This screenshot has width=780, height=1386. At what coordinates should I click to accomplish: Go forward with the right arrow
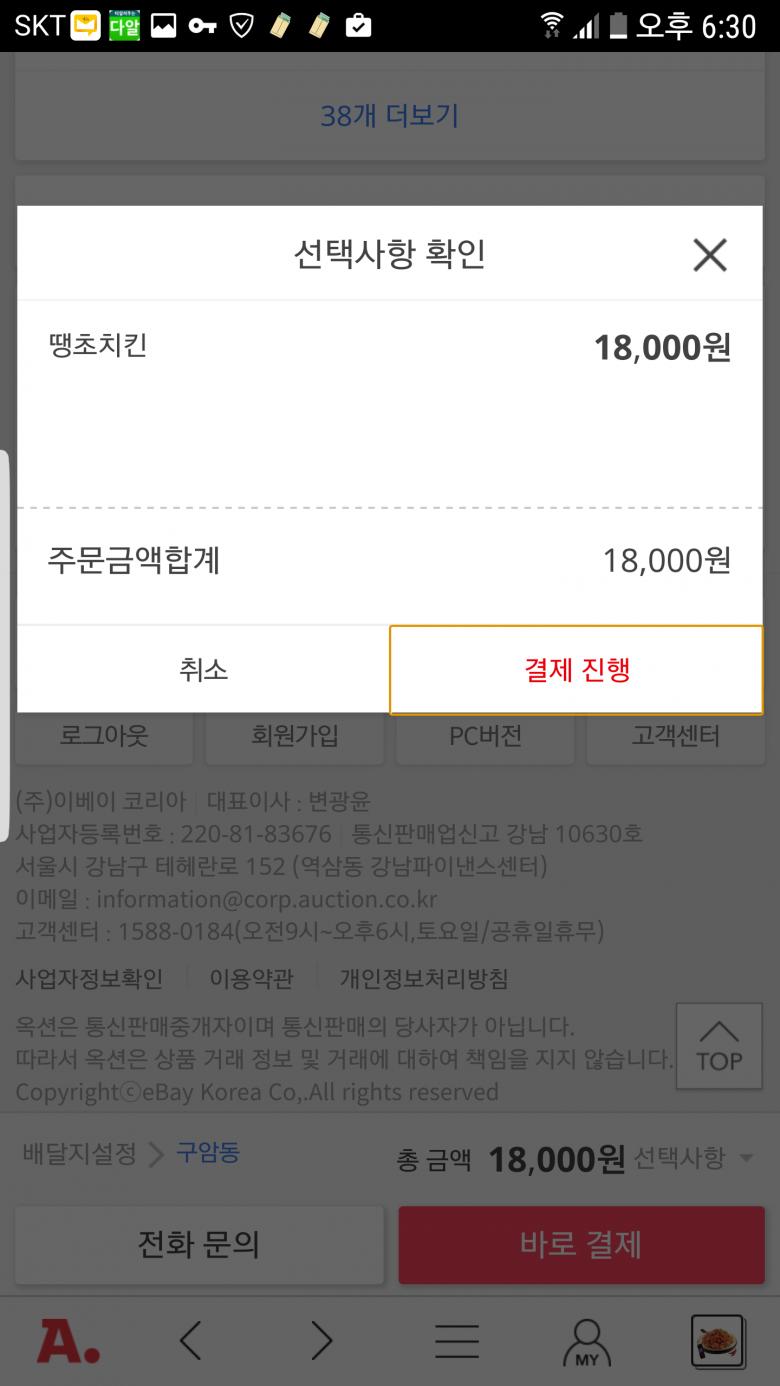(321, 1340)
